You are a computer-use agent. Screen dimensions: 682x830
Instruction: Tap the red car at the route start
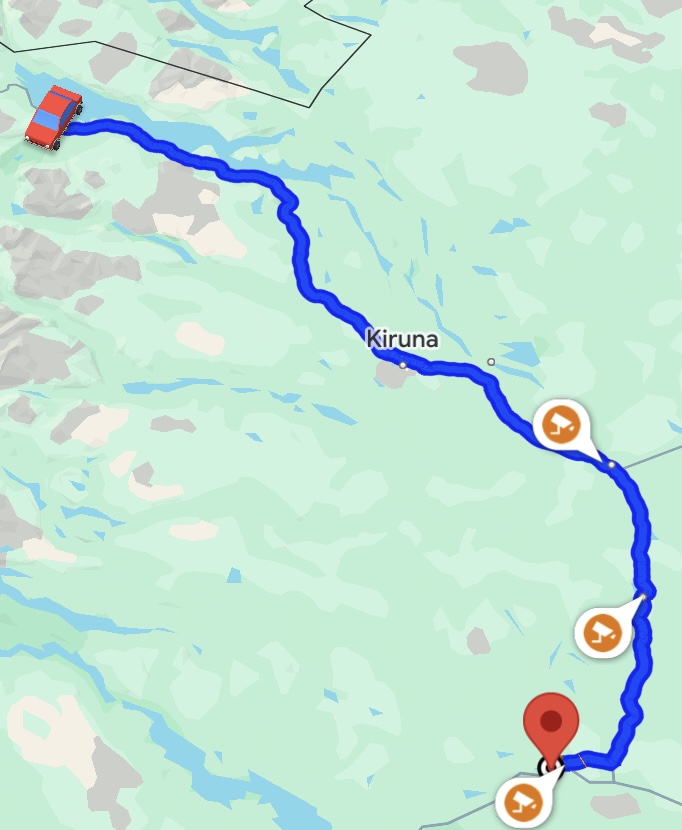pos(54,117)
